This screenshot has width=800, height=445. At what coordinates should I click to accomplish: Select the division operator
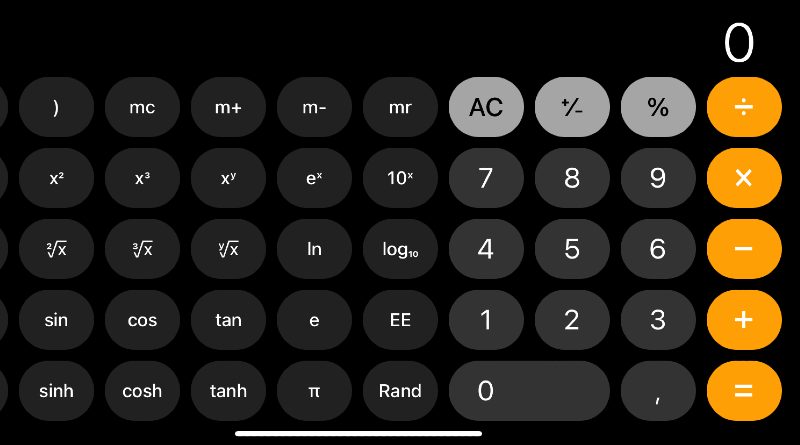pos(743,108)
